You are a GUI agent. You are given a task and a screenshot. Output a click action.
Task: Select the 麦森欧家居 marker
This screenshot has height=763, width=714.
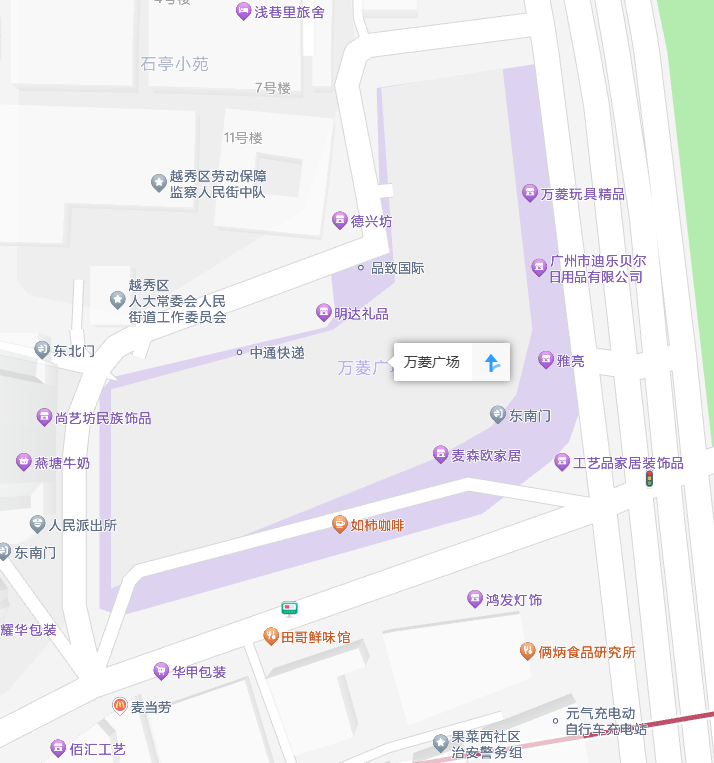click(440, 455)
